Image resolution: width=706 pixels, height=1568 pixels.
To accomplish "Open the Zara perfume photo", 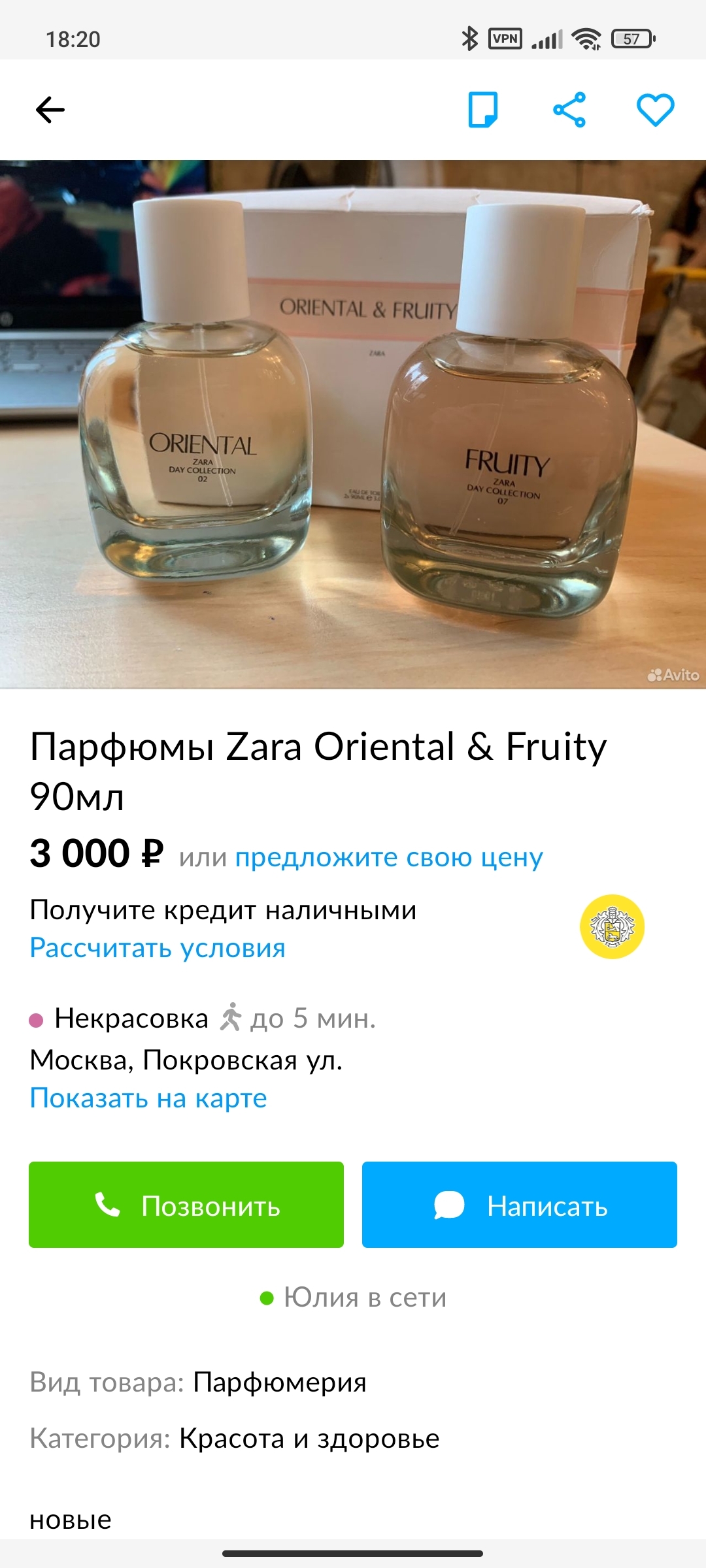I will (353, 425).
